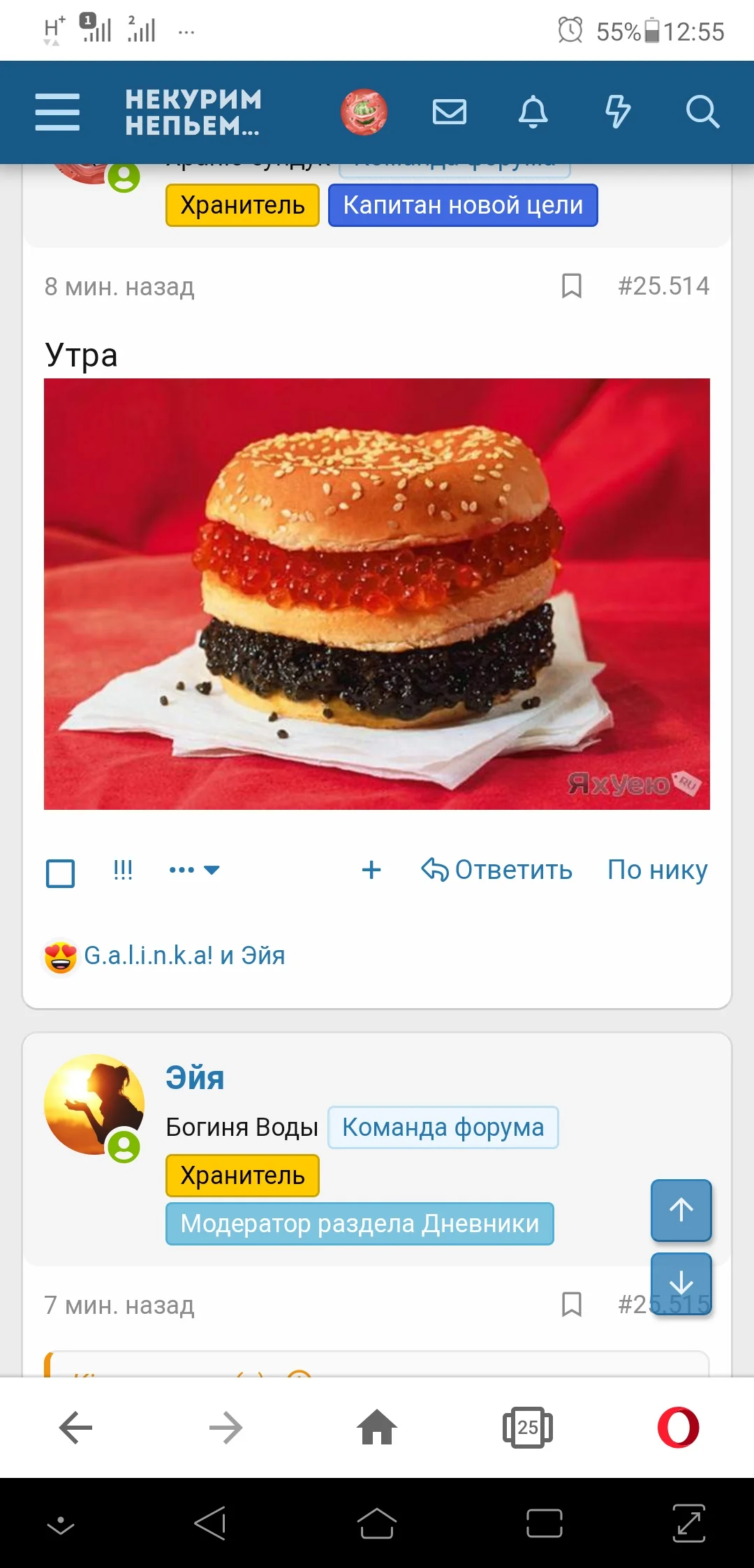Report the post with !!! icon
The image size is (754, 1568).
pyautogui.click(x=123, y=870)
